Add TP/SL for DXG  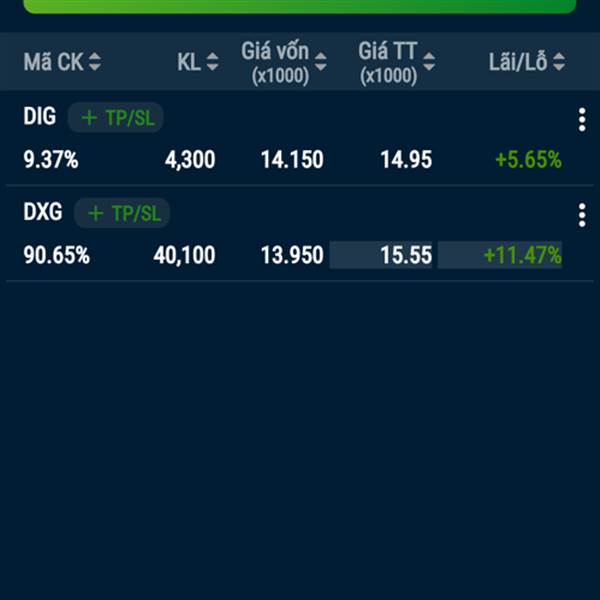click(x=123, y=213)
